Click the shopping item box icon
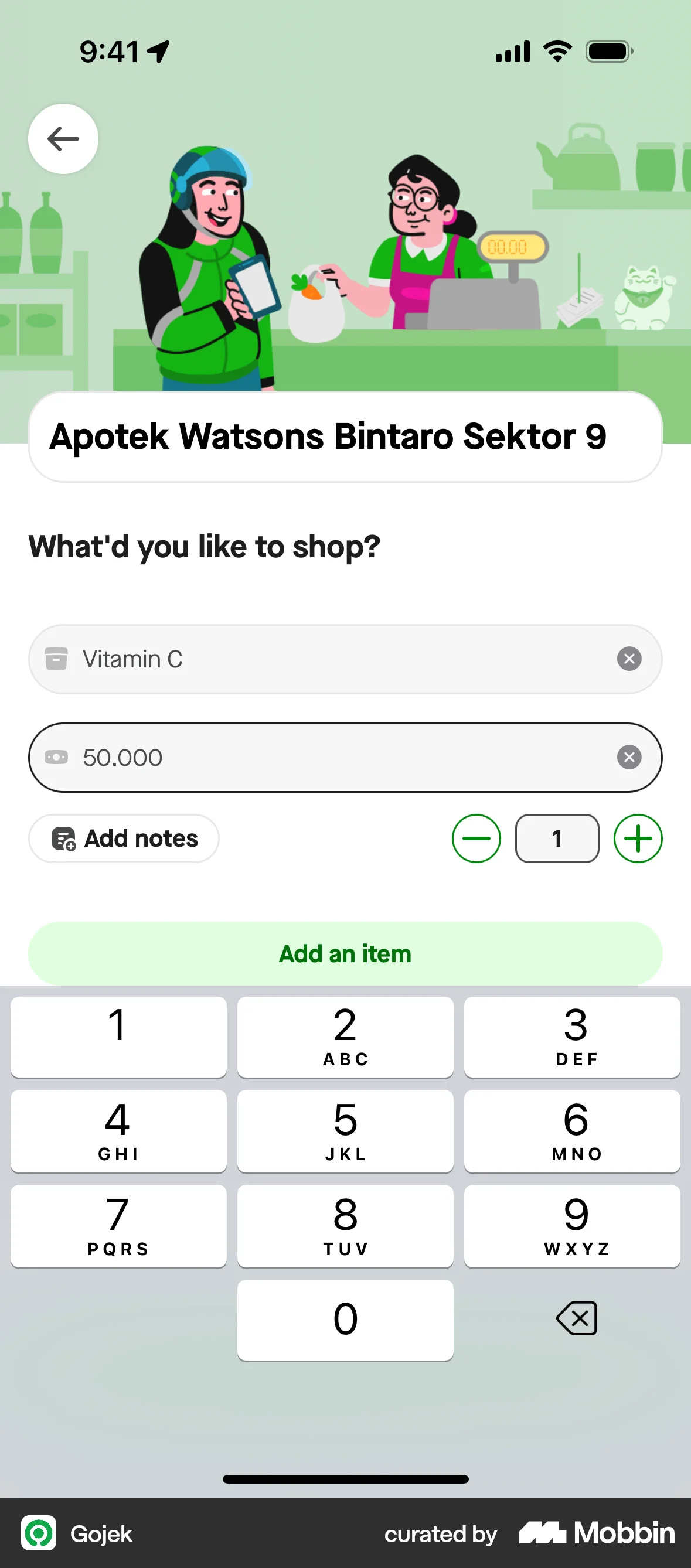This screenshot has width=691, height=1568. [x=57, y=659]
